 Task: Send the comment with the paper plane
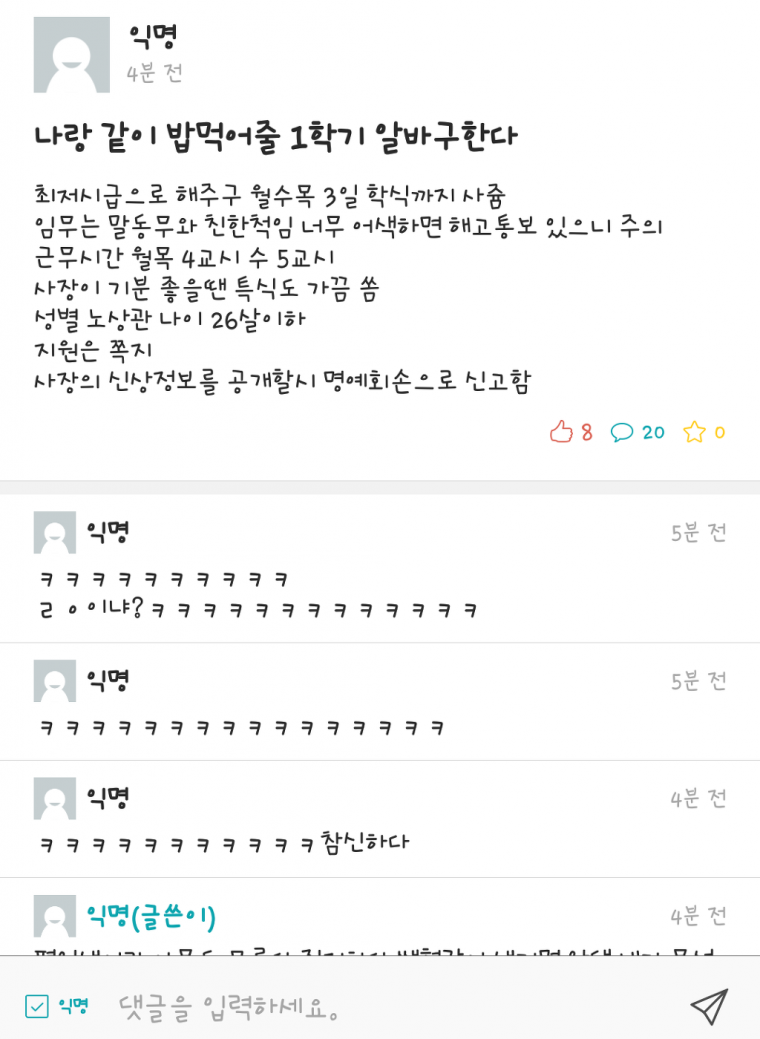pos(709,1006)
